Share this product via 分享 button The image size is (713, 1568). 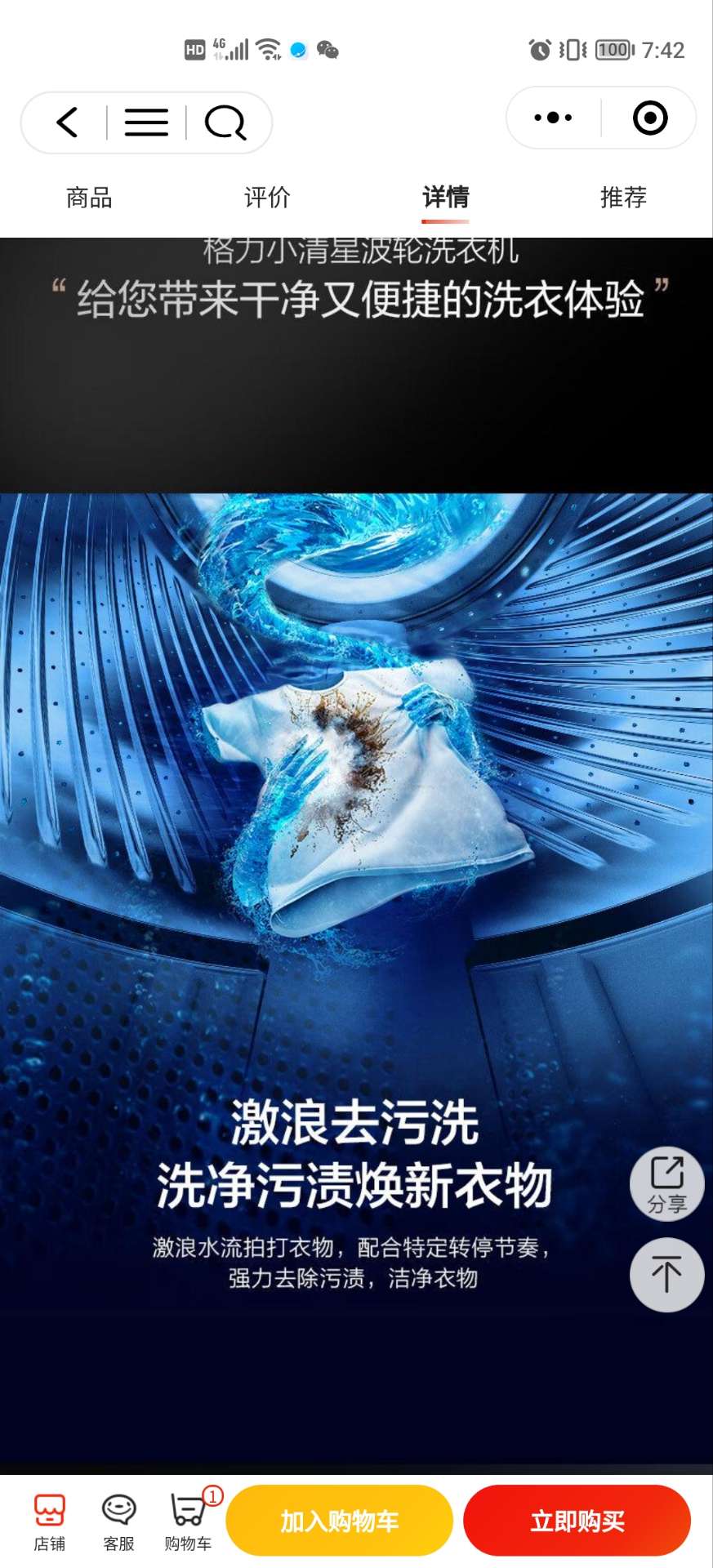[x=666, y=1184]
